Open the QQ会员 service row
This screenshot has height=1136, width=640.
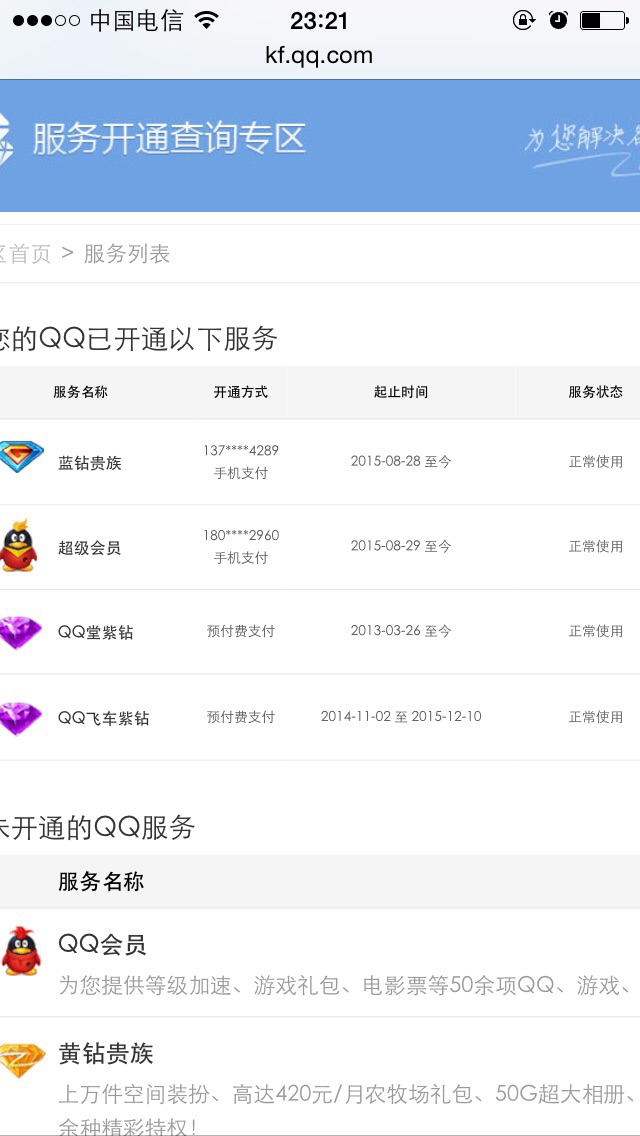point(320,963)
